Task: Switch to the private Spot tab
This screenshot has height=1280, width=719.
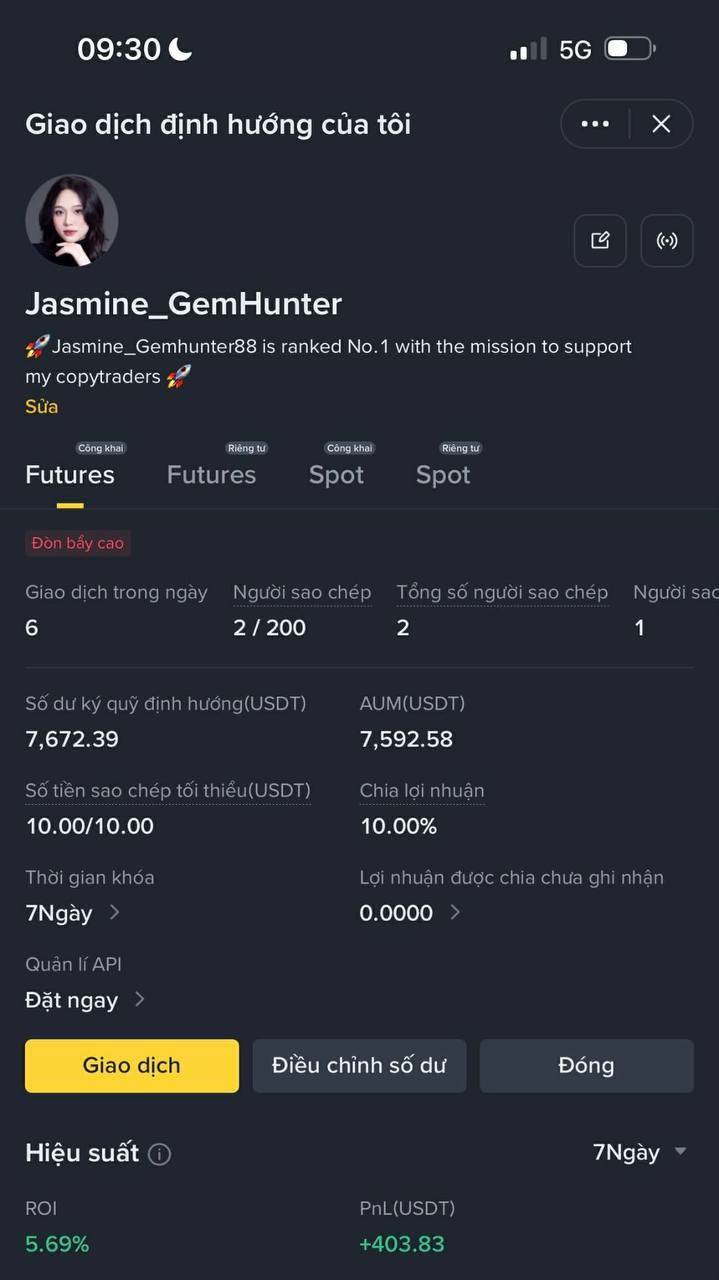Action: [x=443, y=474]
